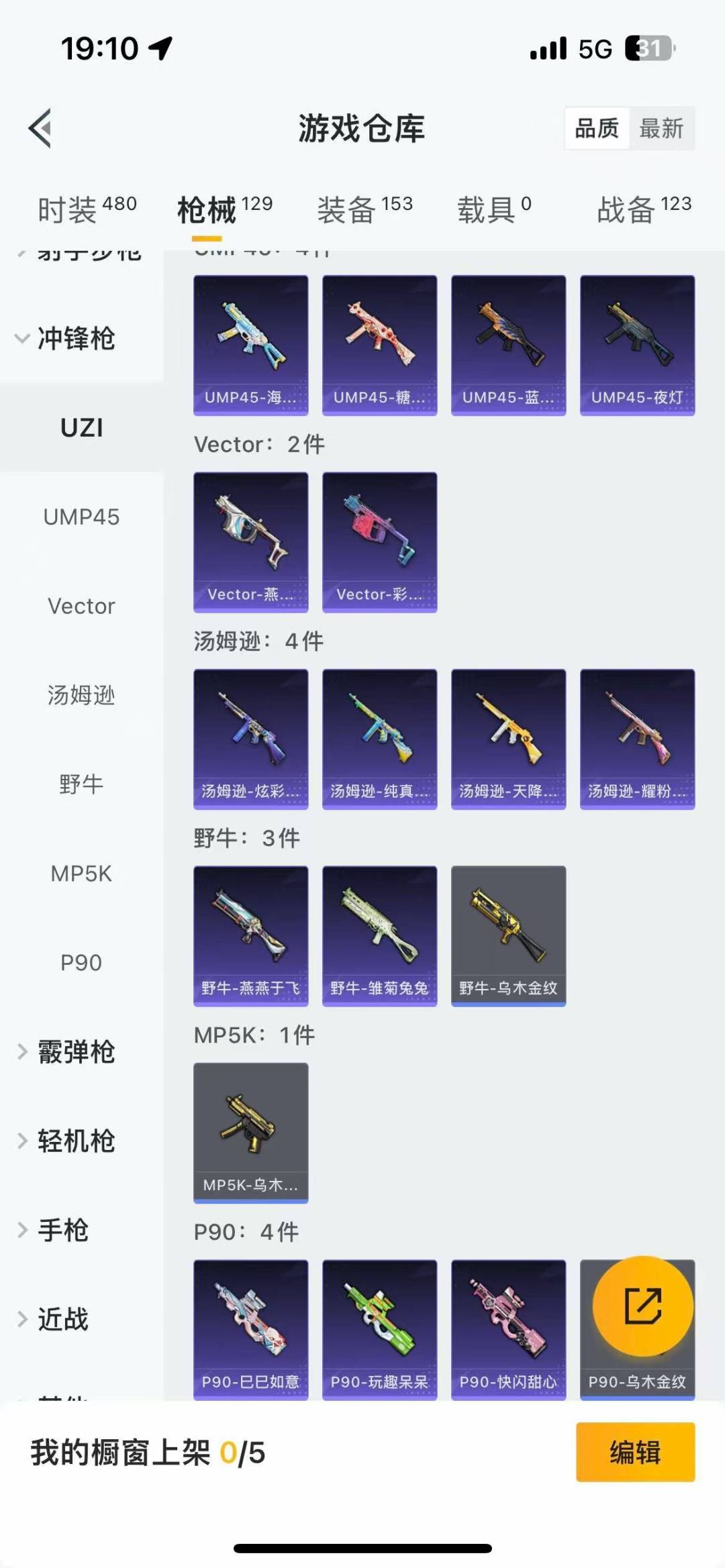The height and width of the screenshot is (1568, 725).
Task: Open the P90-玩趣呆呆 skin tile
Action: coord(379,1329)
